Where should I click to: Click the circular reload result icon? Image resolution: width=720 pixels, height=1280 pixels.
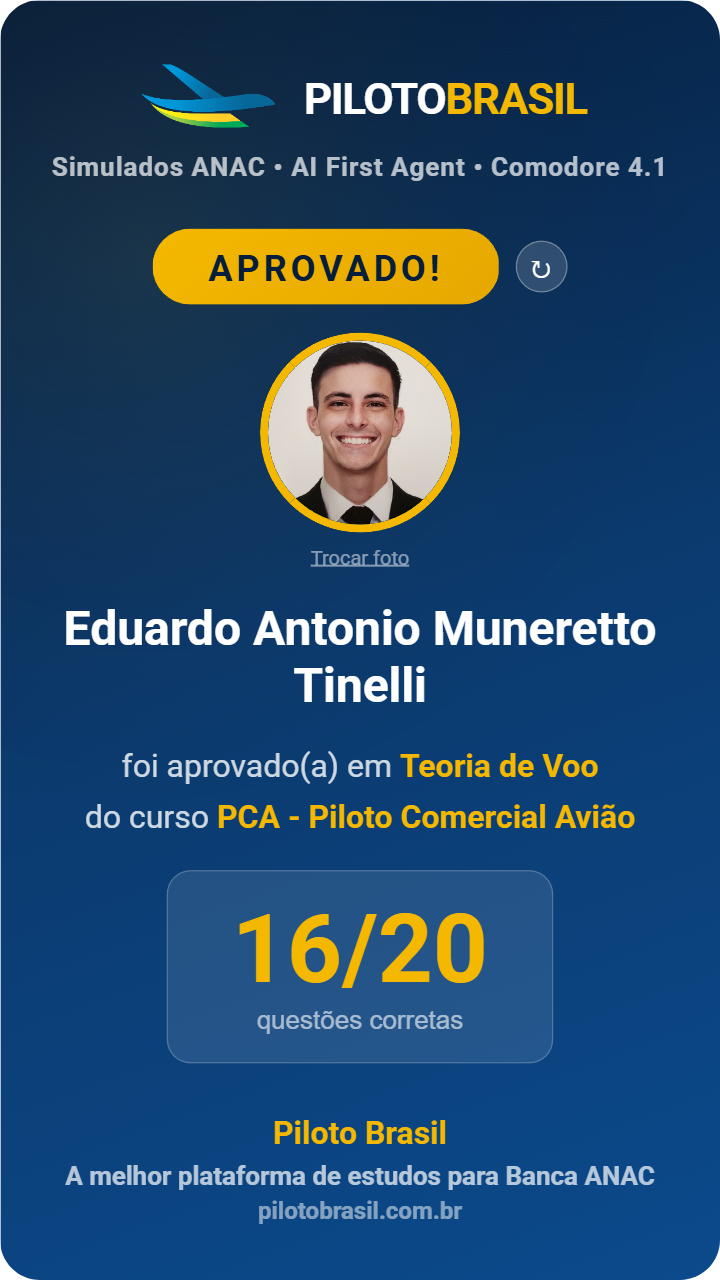coord(542,266)
